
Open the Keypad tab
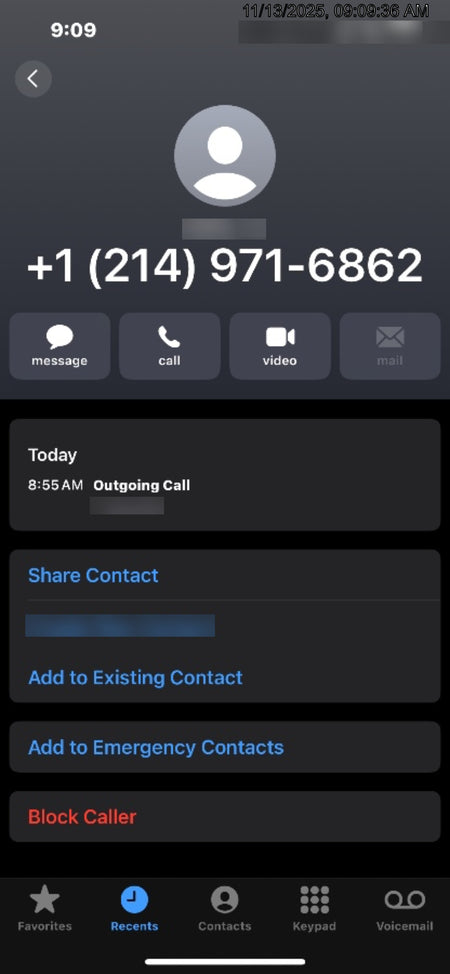315,908
